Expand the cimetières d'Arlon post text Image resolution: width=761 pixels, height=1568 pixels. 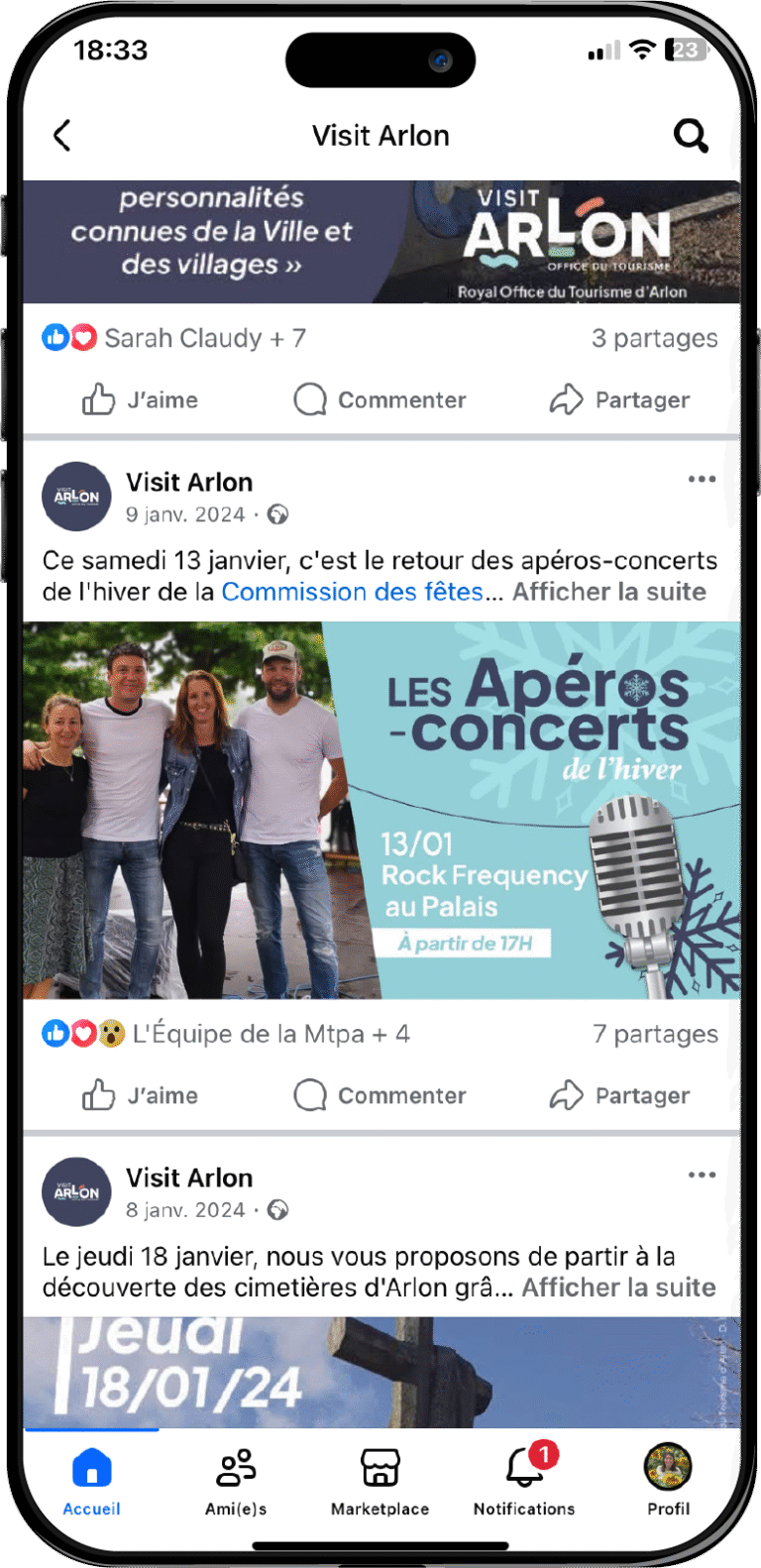tap(618, 1288)
